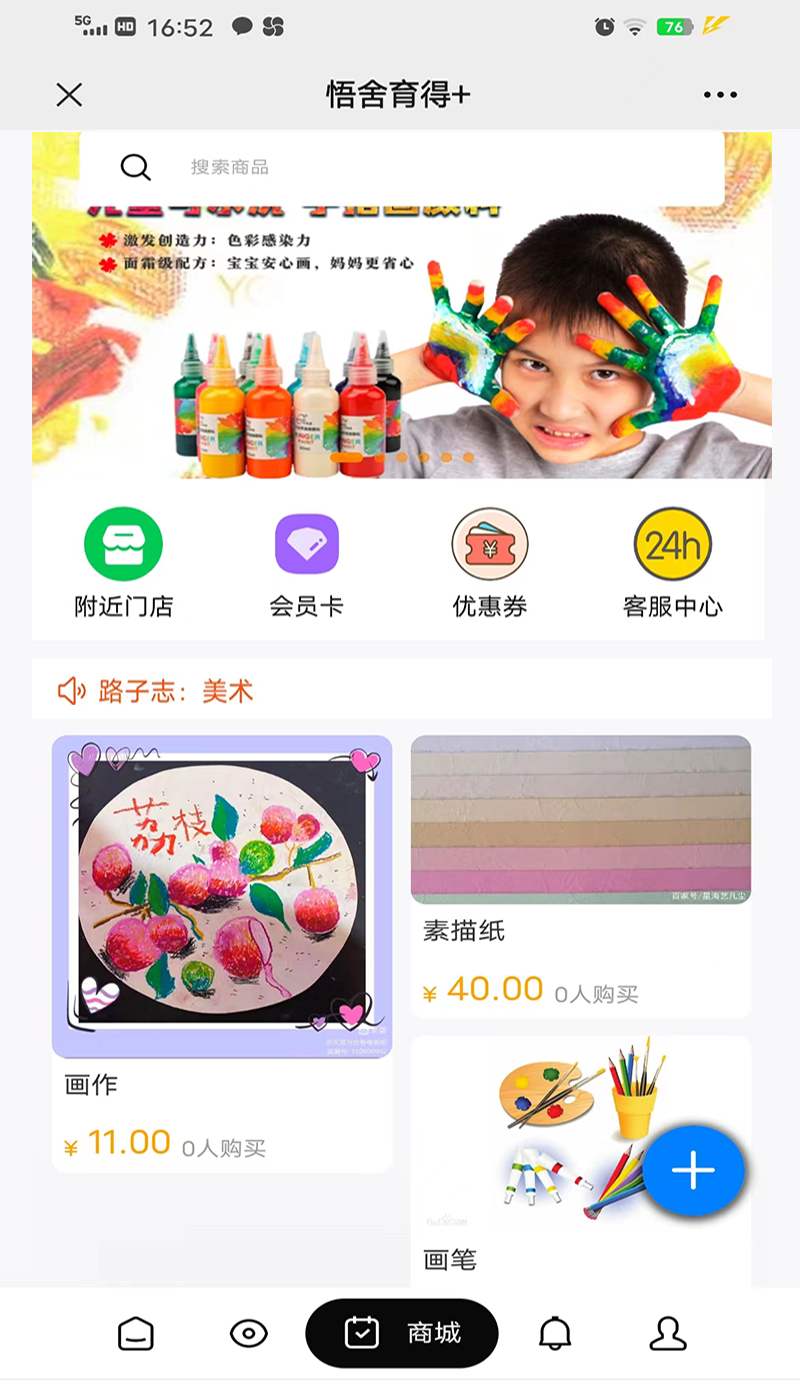This screenshot has width=800, height=1380.
Task: Open the three-dot overflow menu
Action: tap(720, 95)
